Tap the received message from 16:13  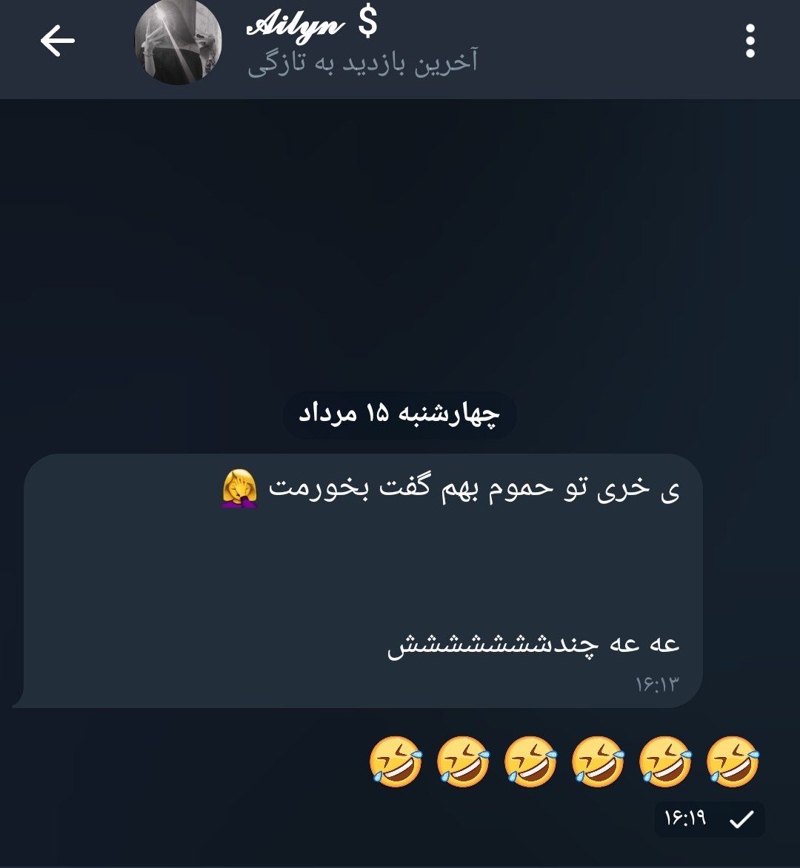pyautogui.click(x=360, y=580)
